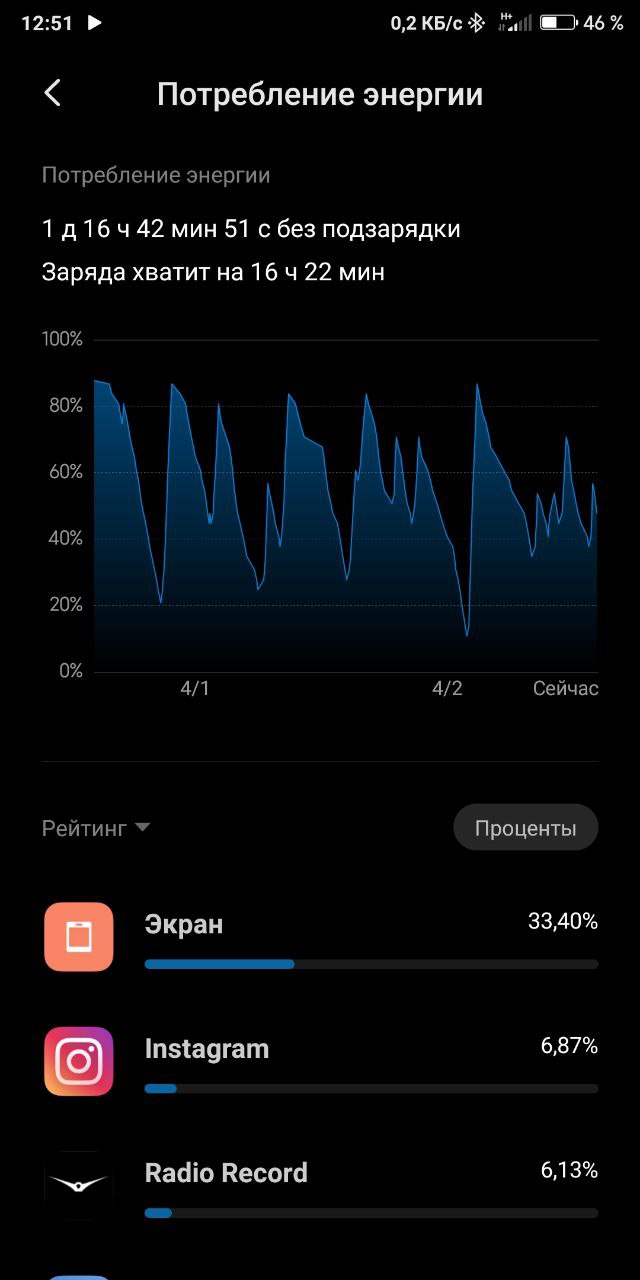This screenshot has width=640, height=1280.
Task: Go back from Потребление энергии screen
Action: pos(53,94)
